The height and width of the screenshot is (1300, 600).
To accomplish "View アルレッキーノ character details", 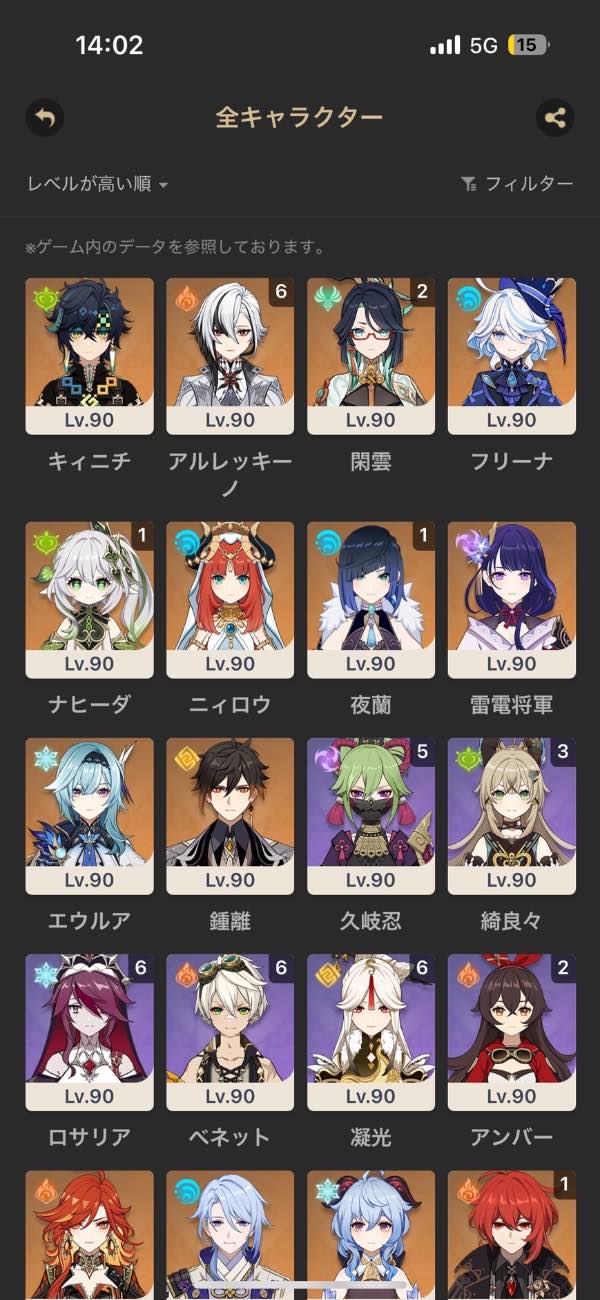I will 230,356.
